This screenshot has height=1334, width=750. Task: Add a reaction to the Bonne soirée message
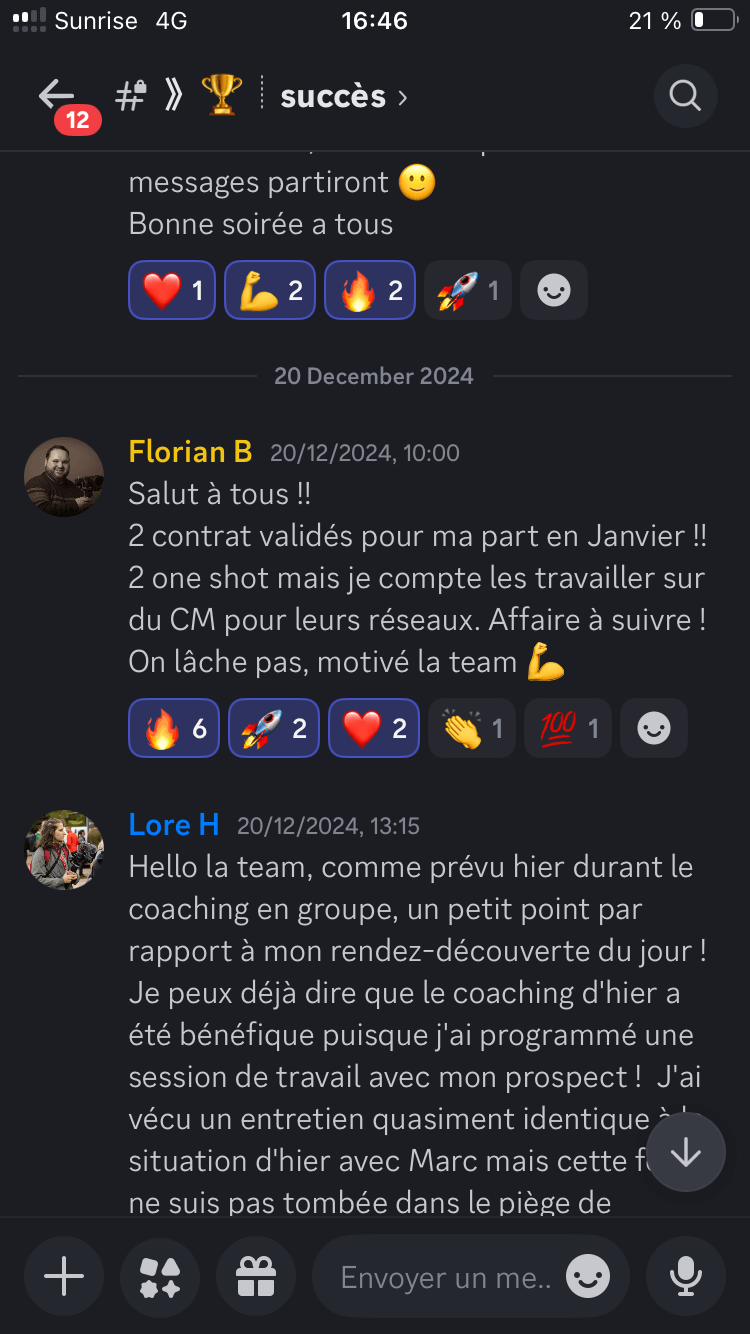tap(554, 291)
